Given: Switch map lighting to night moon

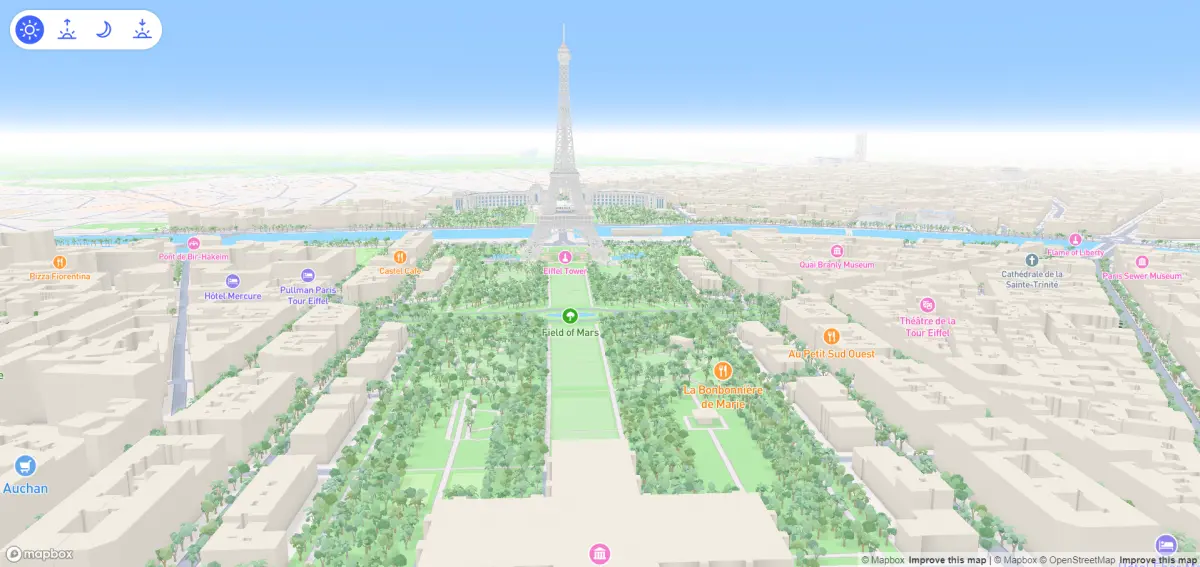Looking at the screenshot, I should [104, 30].
